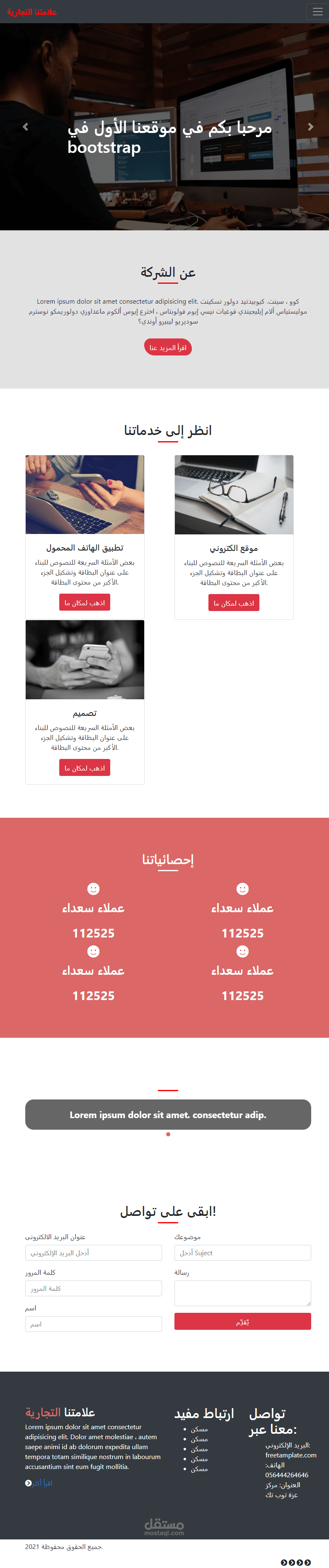Go to the previous hero carousel slide
The image size is (329, 1568).
point(25,127)
